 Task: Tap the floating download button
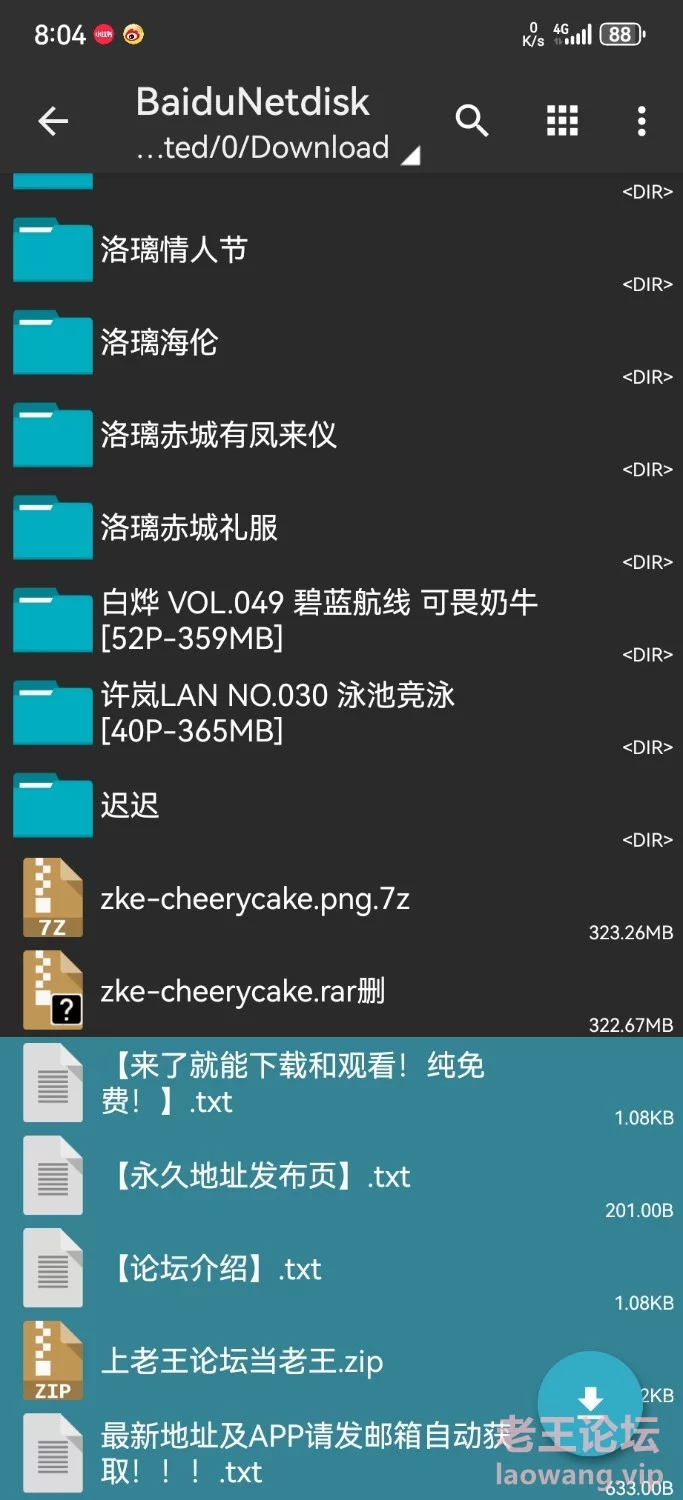590,1401
